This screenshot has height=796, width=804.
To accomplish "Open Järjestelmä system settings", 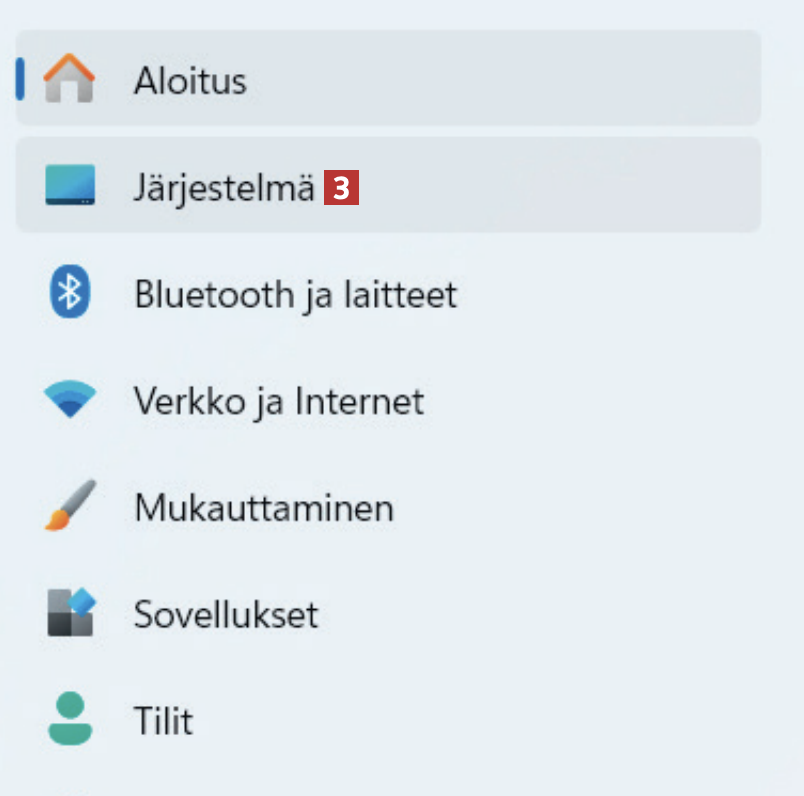I will click(224, 187).
